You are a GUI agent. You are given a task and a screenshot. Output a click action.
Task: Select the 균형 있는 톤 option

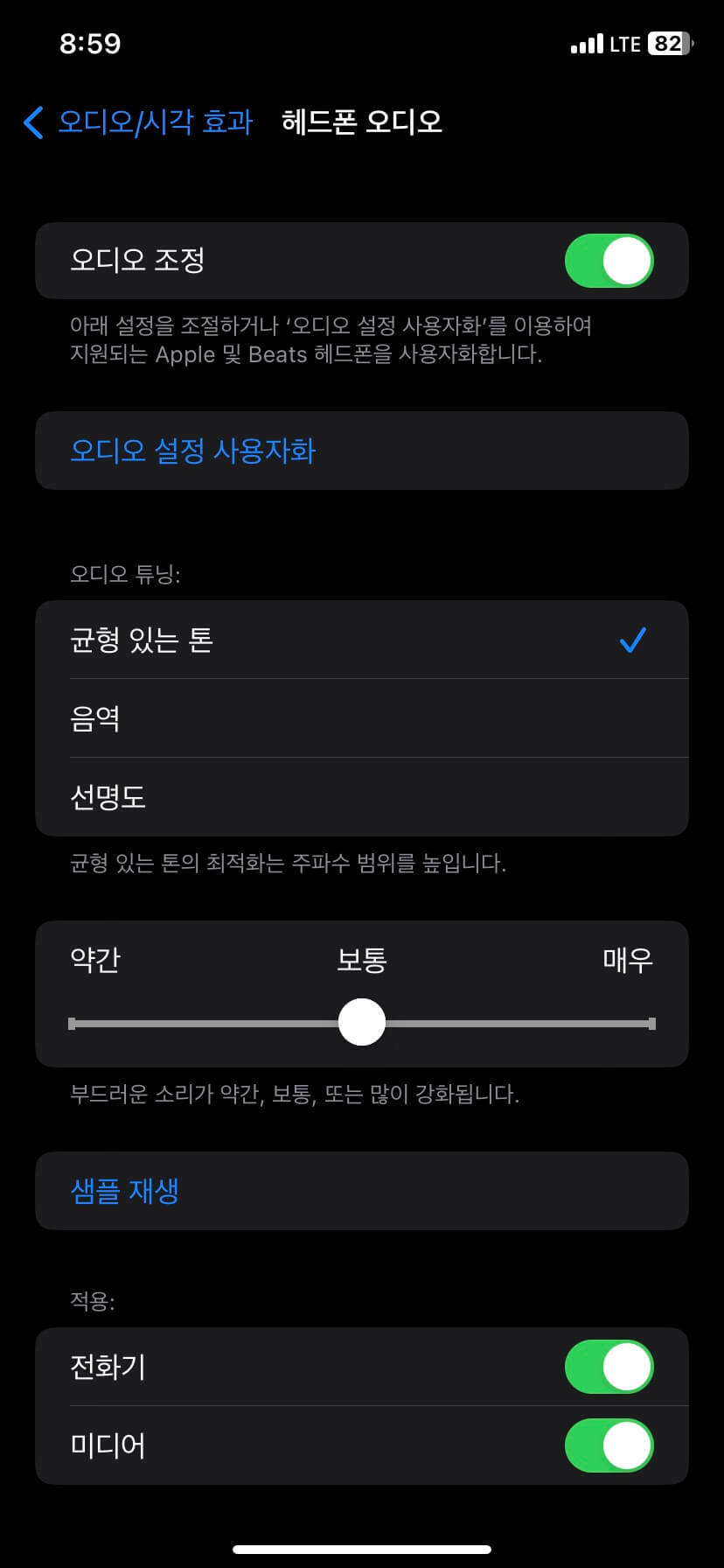coord(362,640)
